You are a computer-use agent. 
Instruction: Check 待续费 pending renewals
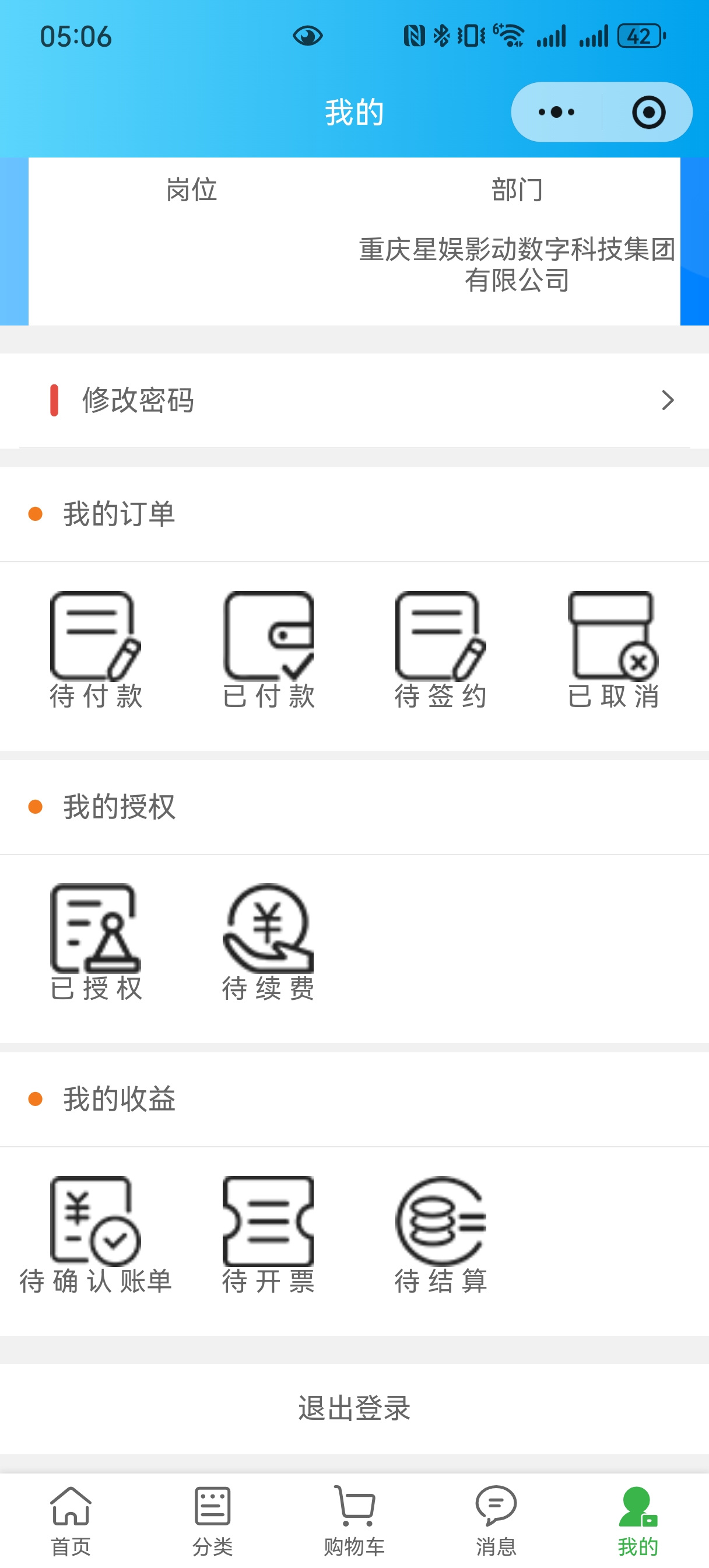[x=268, y=941]
